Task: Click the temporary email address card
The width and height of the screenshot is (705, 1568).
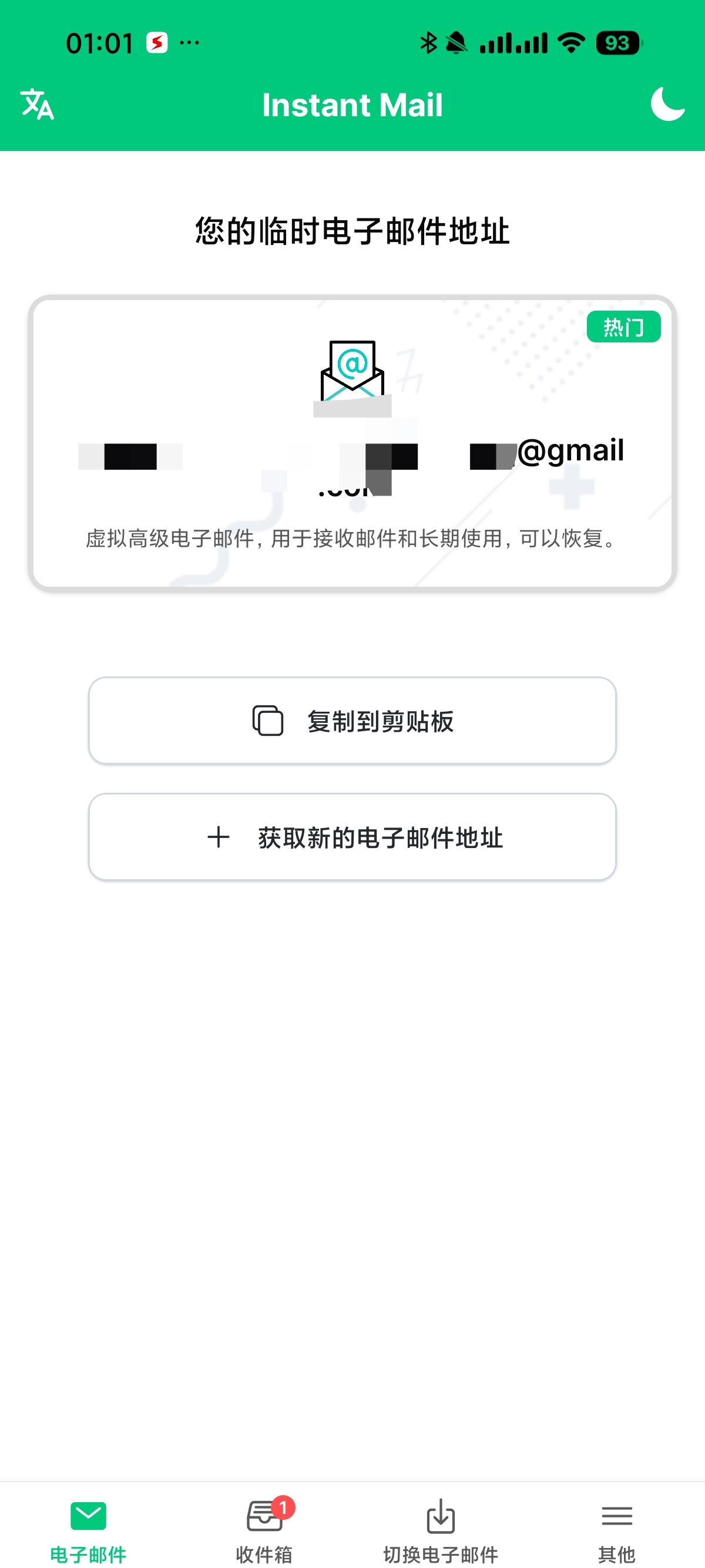Action: point(351,442)
